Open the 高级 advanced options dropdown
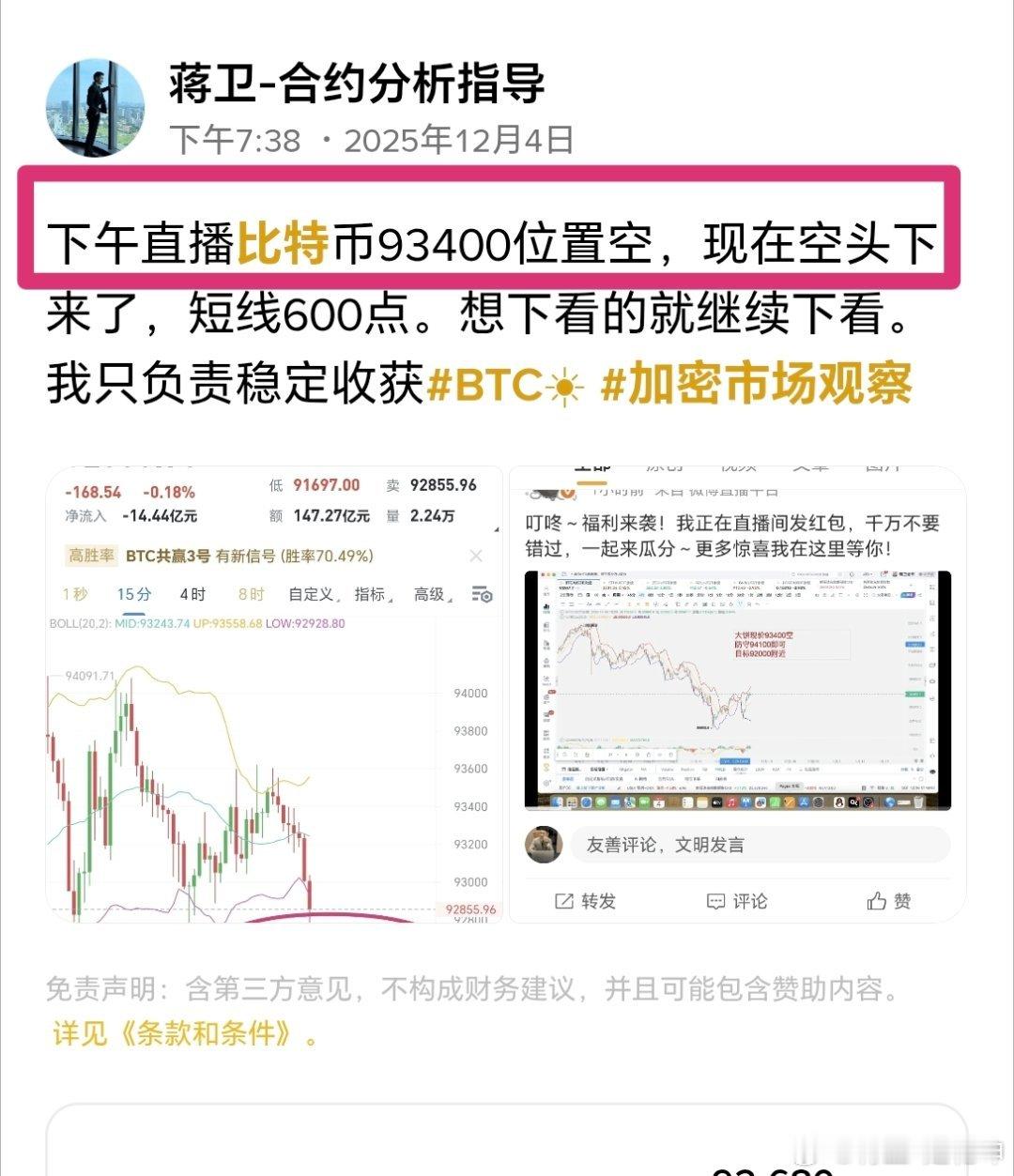Image resolution: width=1014 pixels, height=1176 pixels. click(x=432, y=594)
